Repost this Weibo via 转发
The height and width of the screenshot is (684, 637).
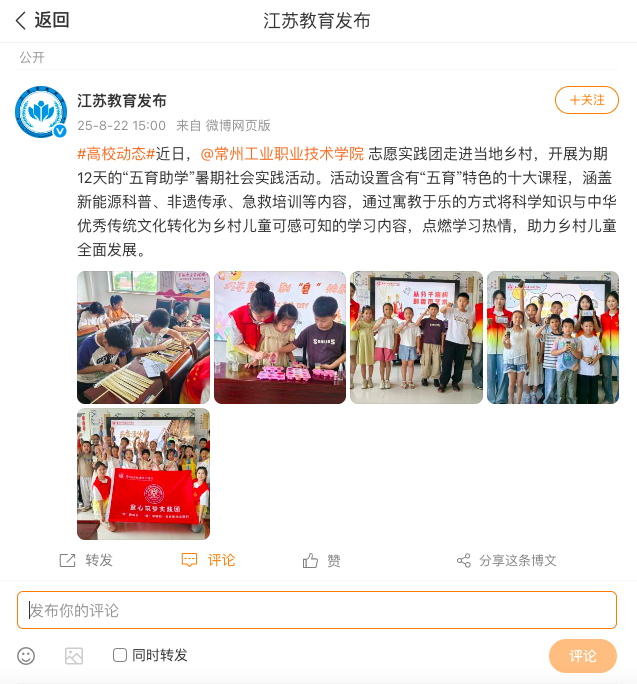coord(87,560)
